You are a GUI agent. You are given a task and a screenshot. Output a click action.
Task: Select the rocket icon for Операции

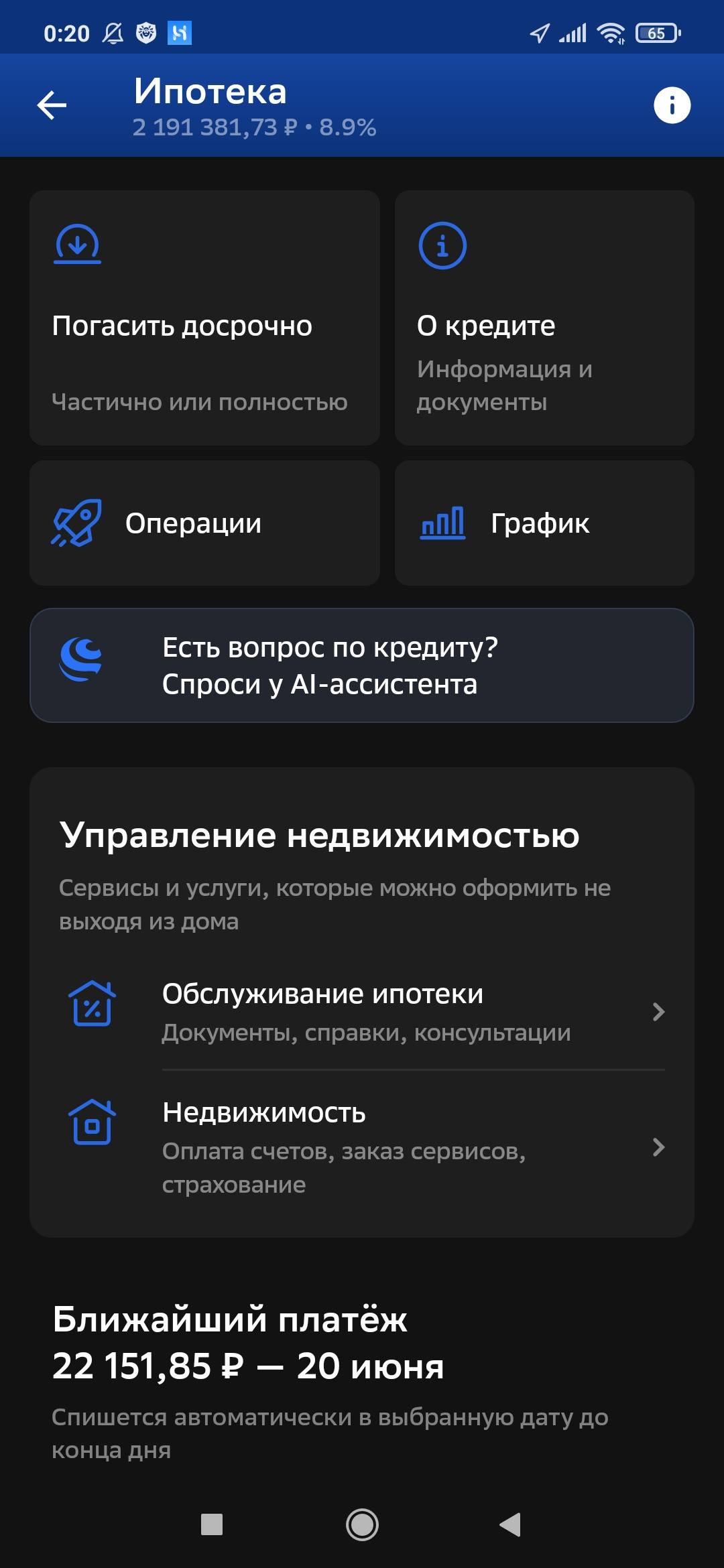coord(75,523)
